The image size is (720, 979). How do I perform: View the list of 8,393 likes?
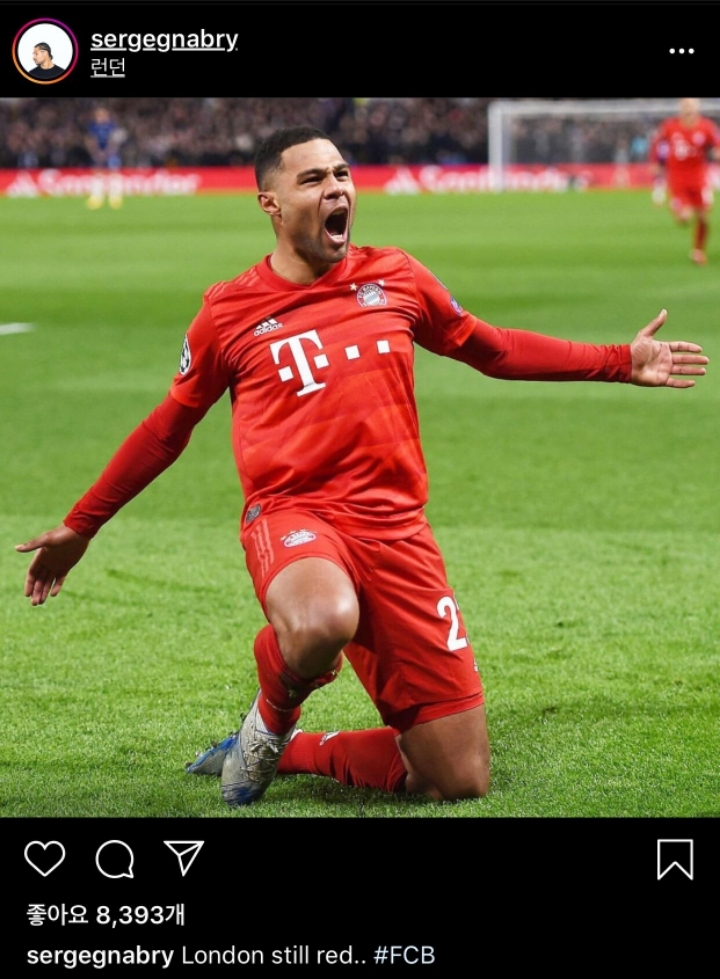(105, 914)
